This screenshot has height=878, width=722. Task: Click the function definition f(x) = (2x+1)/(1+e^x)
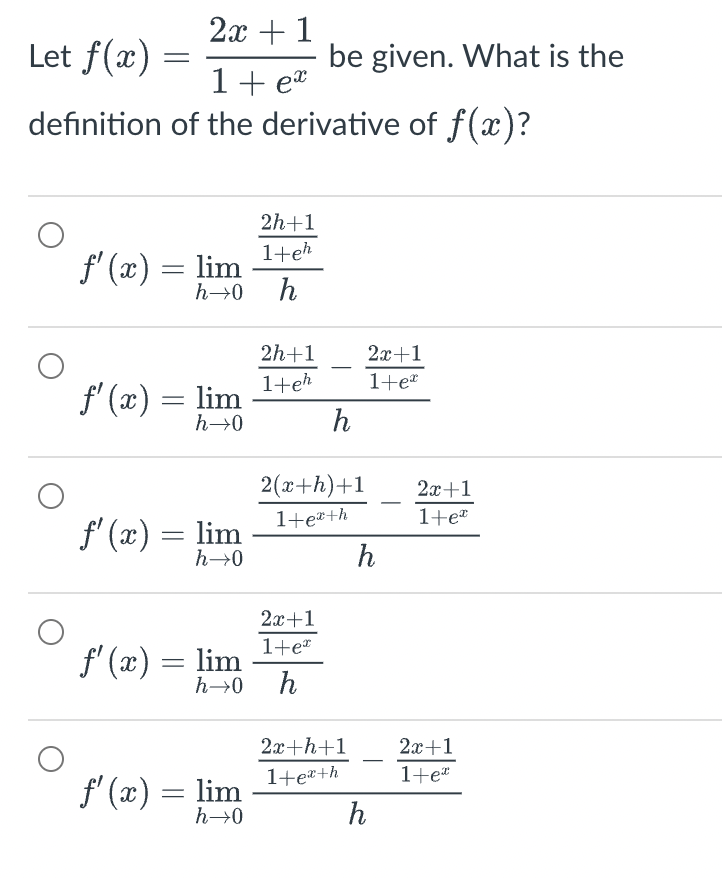pyautogui.click(x=200, y=55)
